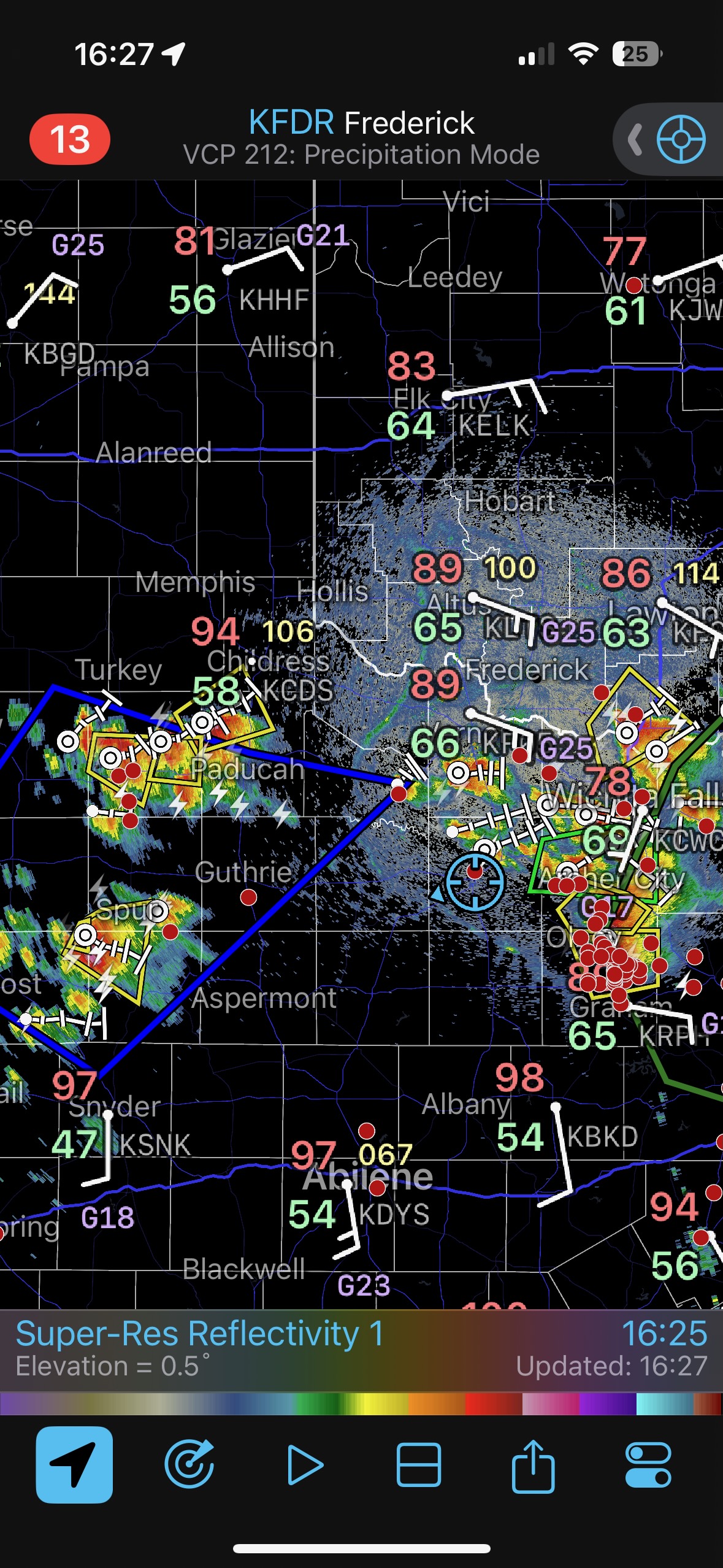Image resolution: width=723 pixels, height=1568 pixels.
Task: Open the storm tracking target tool
Action: [189, 1464]
